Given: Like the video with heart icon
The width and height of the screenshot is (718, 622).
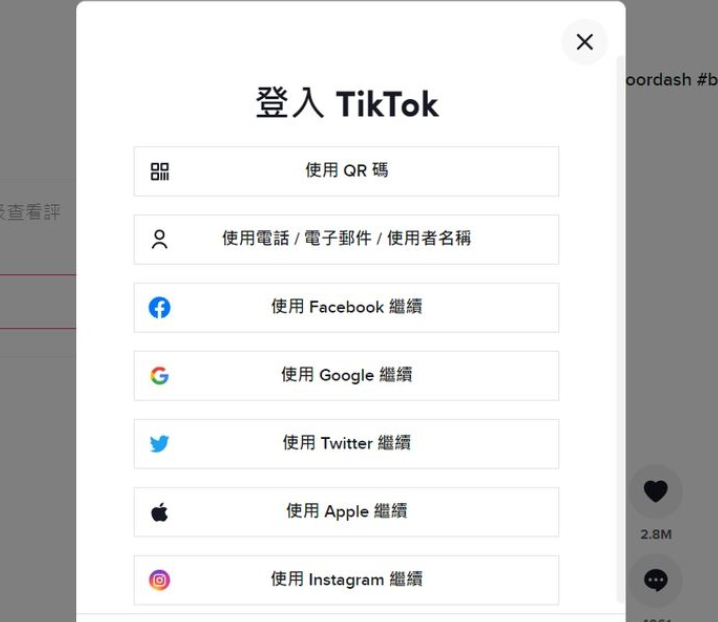Looking at the screenshot, I should [656, 491].
